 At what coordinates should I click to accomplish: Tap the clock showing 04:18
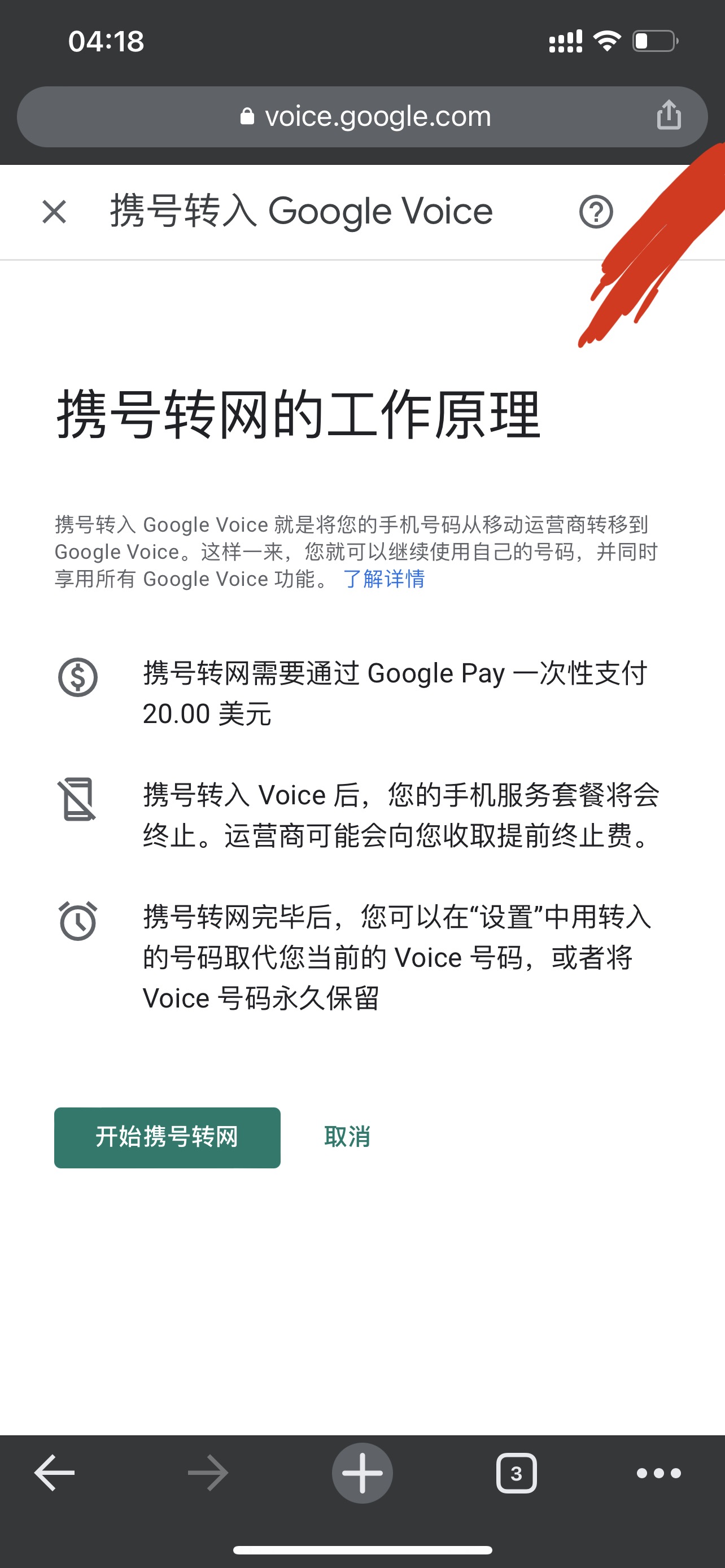[x=106, y=41]
